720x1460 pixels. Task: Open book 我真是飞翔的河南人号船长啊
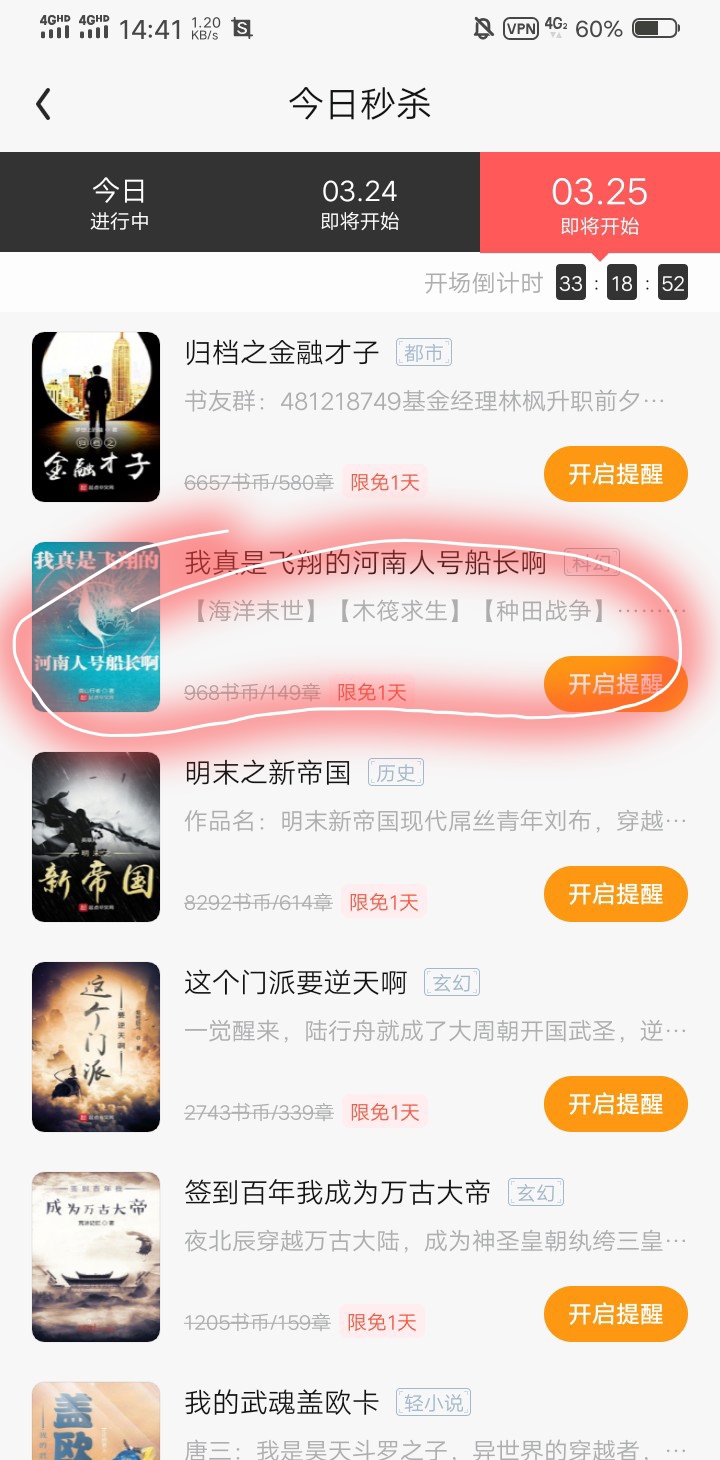click(x=365, y=563)
